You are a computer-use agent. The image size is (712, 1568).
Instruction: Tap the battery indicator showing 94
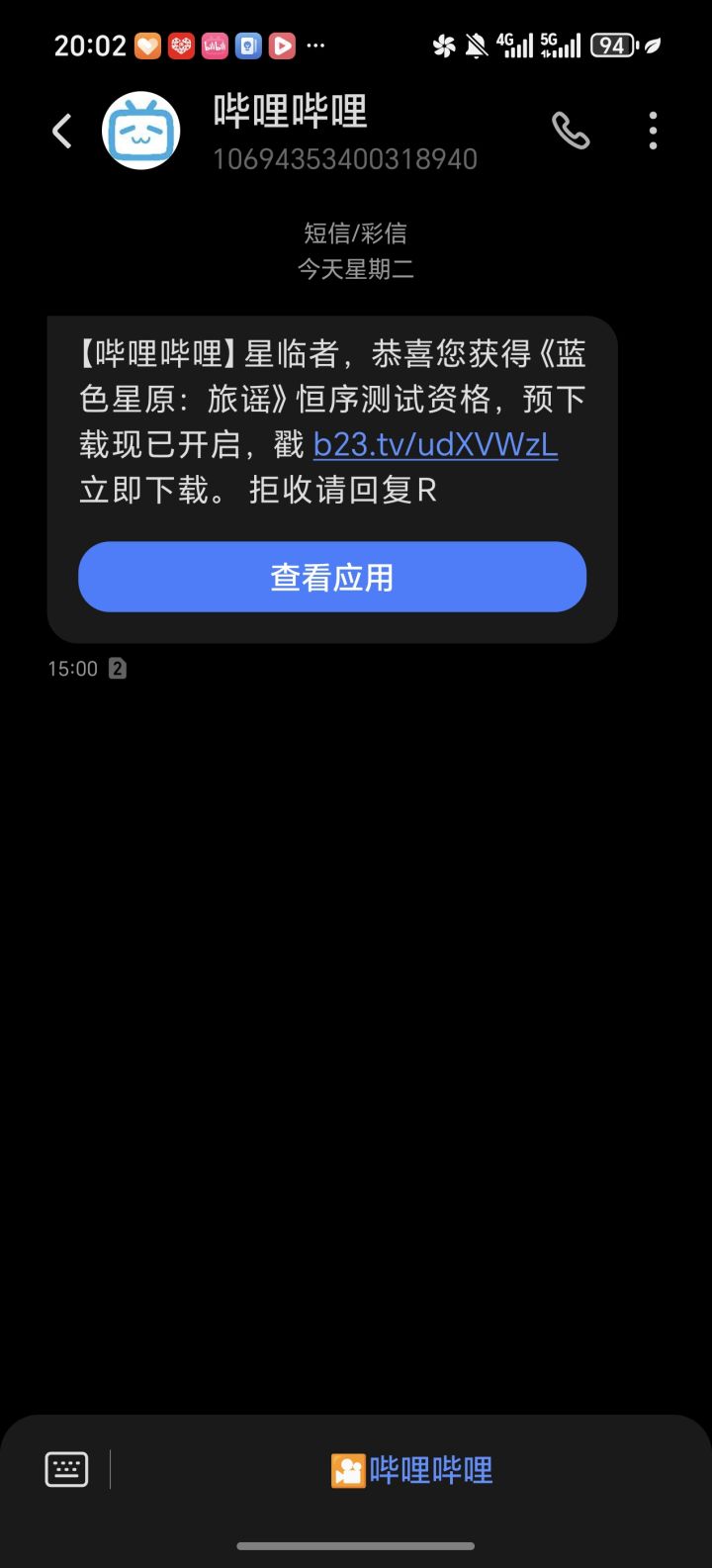point(611,45)
